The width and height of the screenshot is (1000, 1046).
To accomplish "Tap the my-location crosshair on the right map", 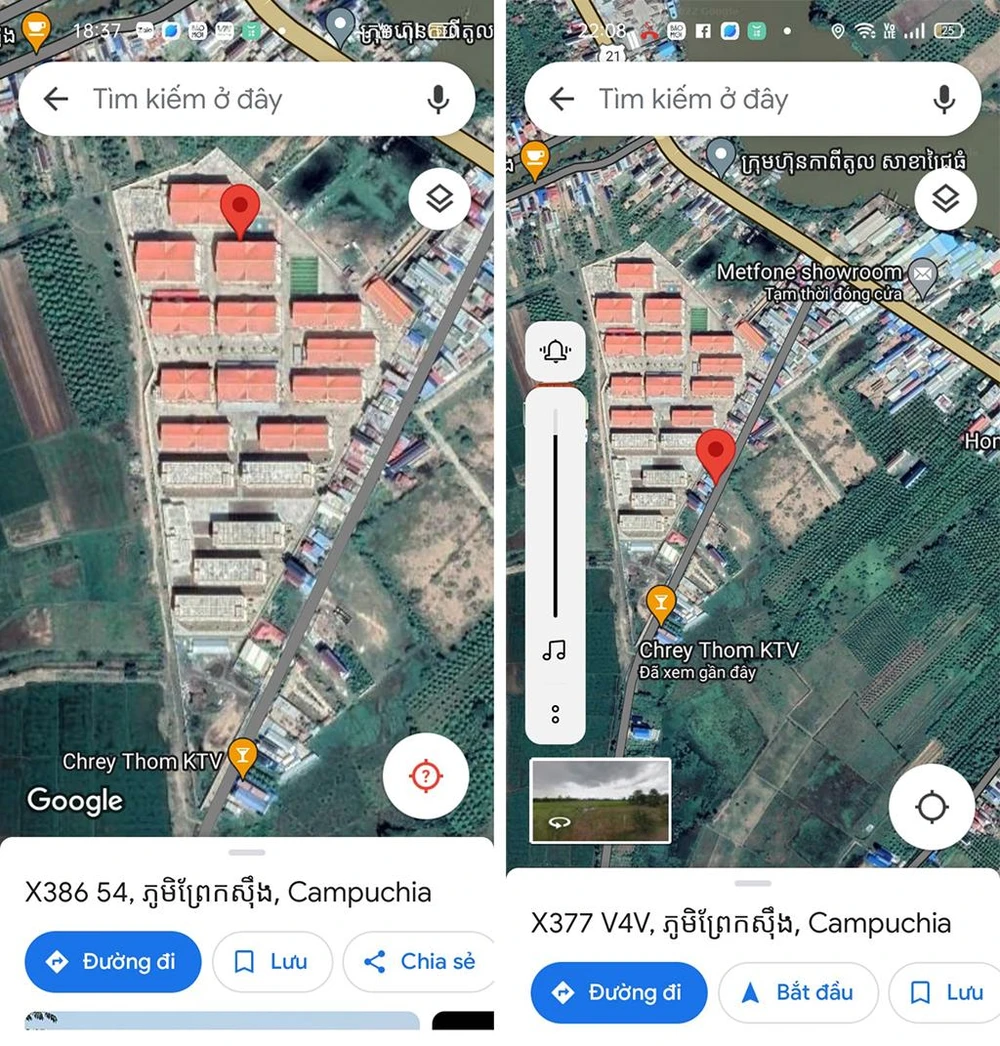I will tap(931, 807).
